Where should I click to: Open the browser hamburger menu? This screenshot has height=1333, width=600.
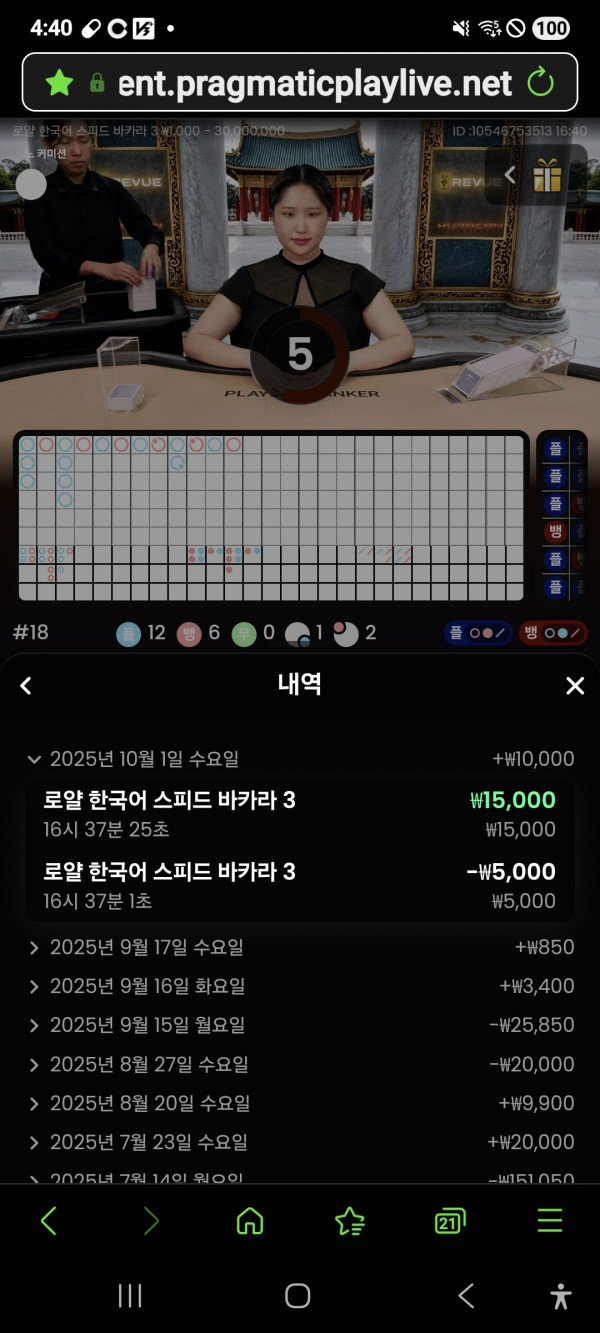[549, 1221]
